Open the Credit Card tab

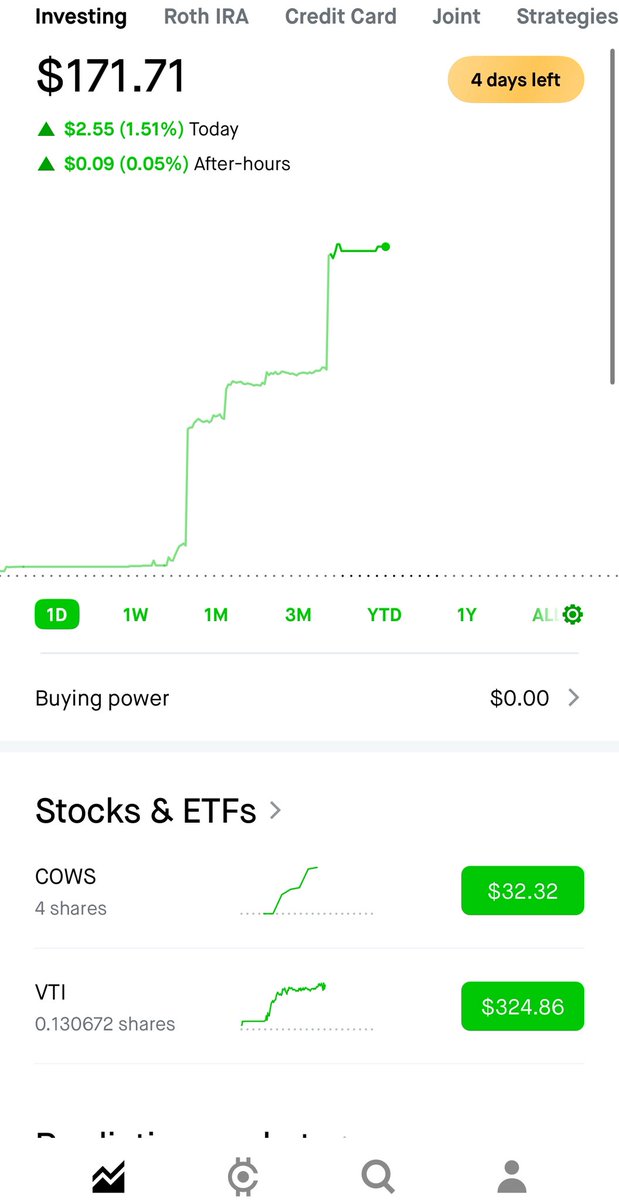coord(340,17)
